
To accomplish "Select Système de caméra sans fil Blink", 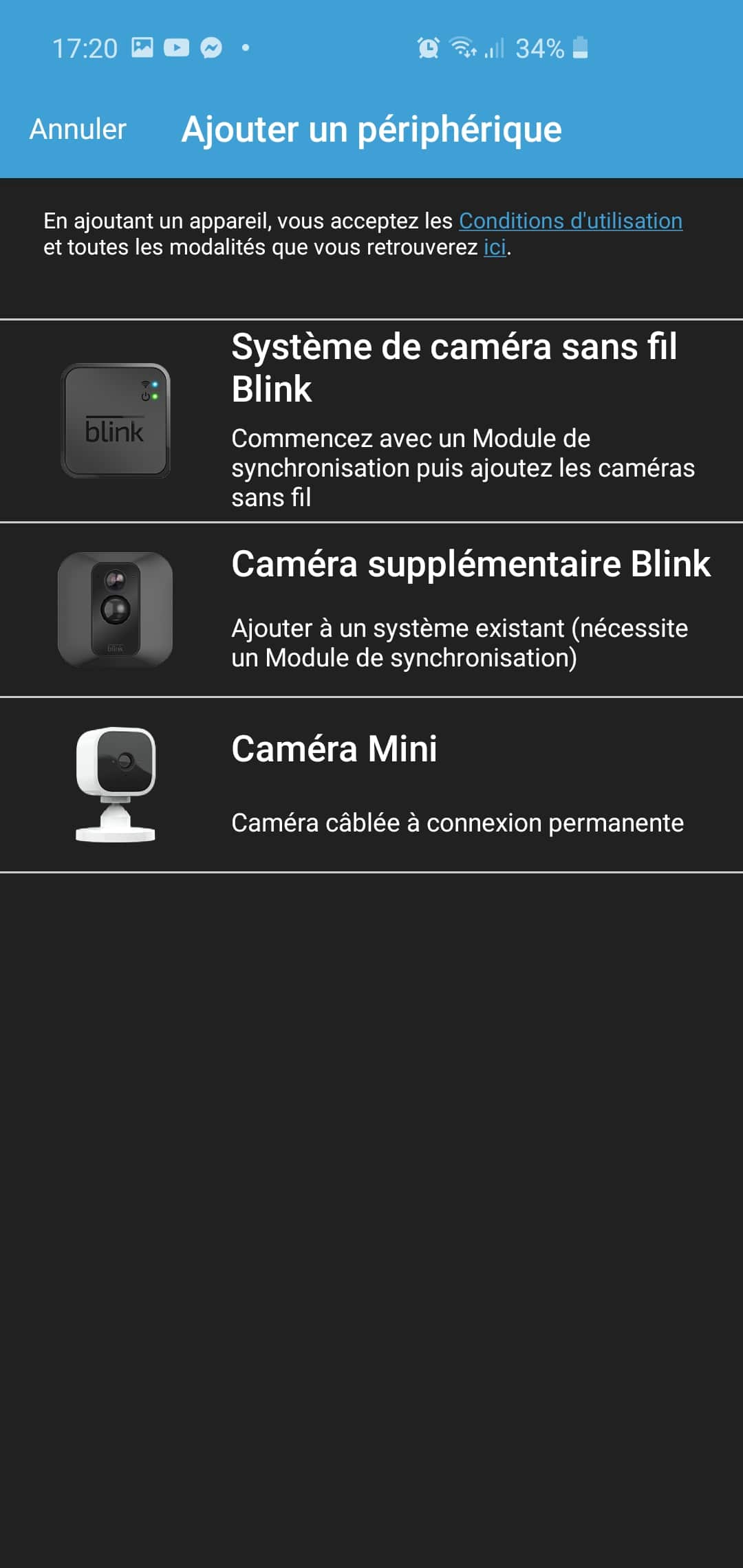I will pyautogui.click(x=371, y=421).
